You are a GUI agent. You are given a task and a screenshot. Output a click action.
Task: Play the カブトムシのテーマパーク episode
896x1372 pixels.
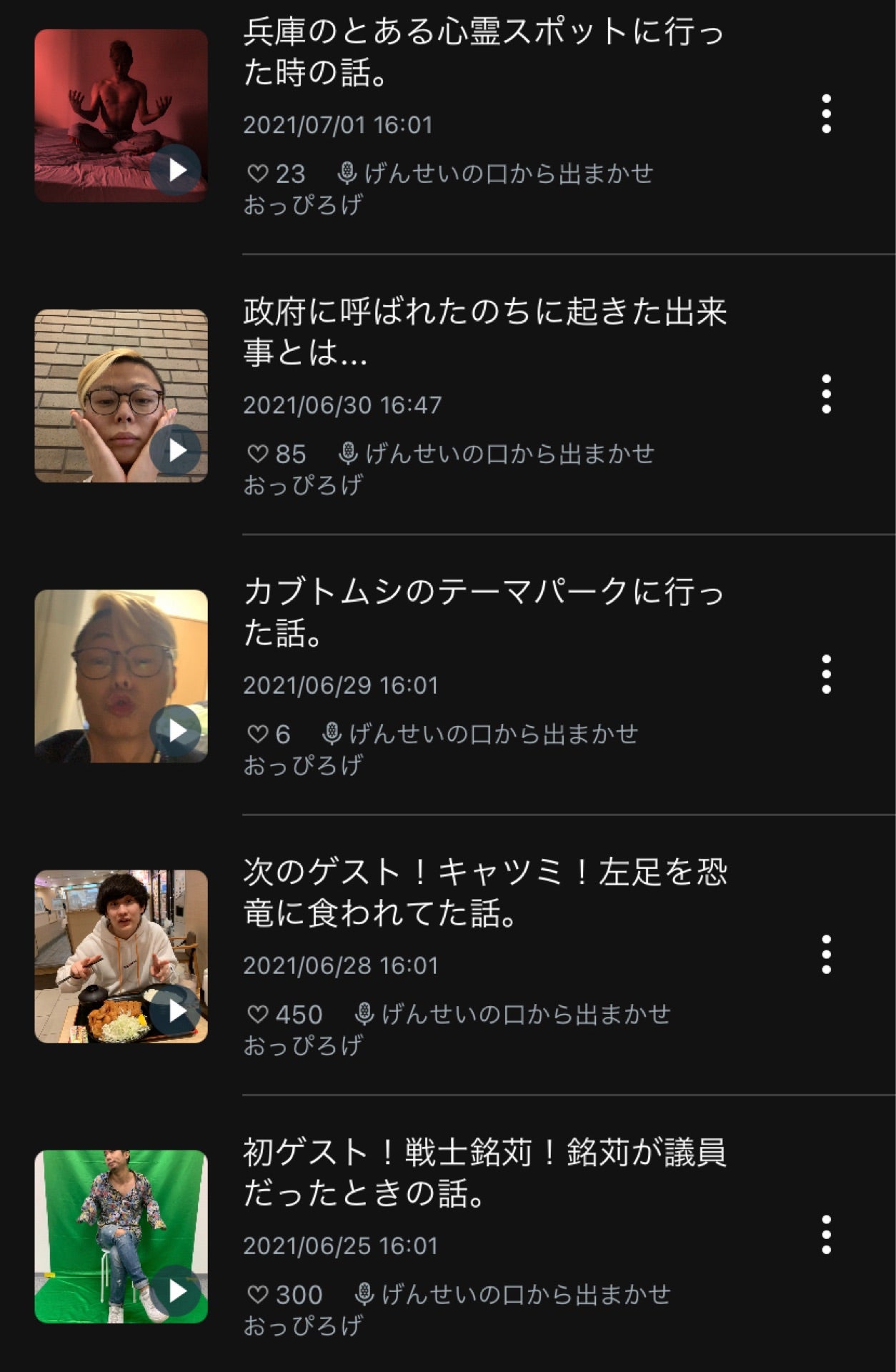(177, 732)
